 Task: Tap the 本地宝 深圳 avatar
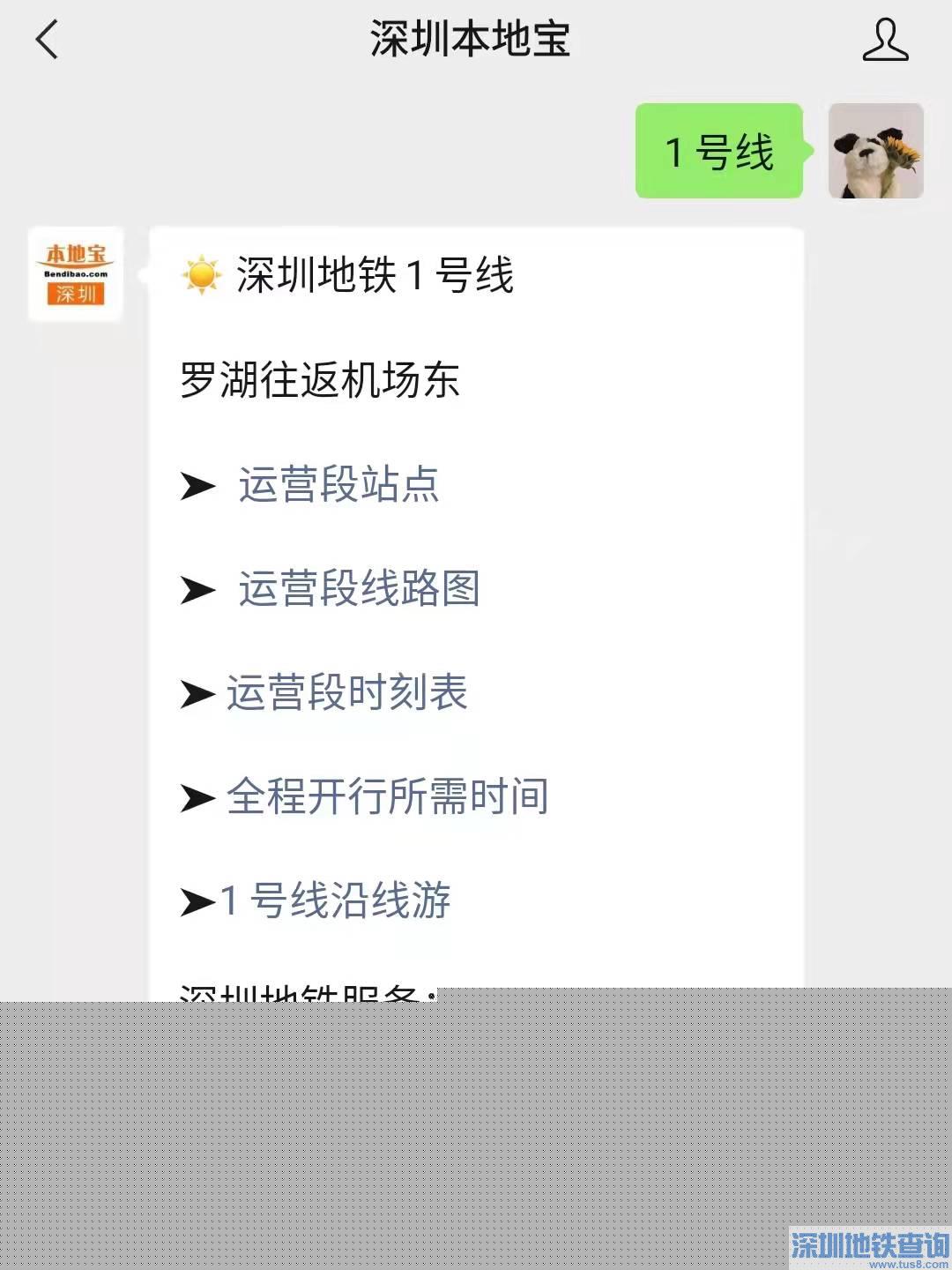coord(76,274)
